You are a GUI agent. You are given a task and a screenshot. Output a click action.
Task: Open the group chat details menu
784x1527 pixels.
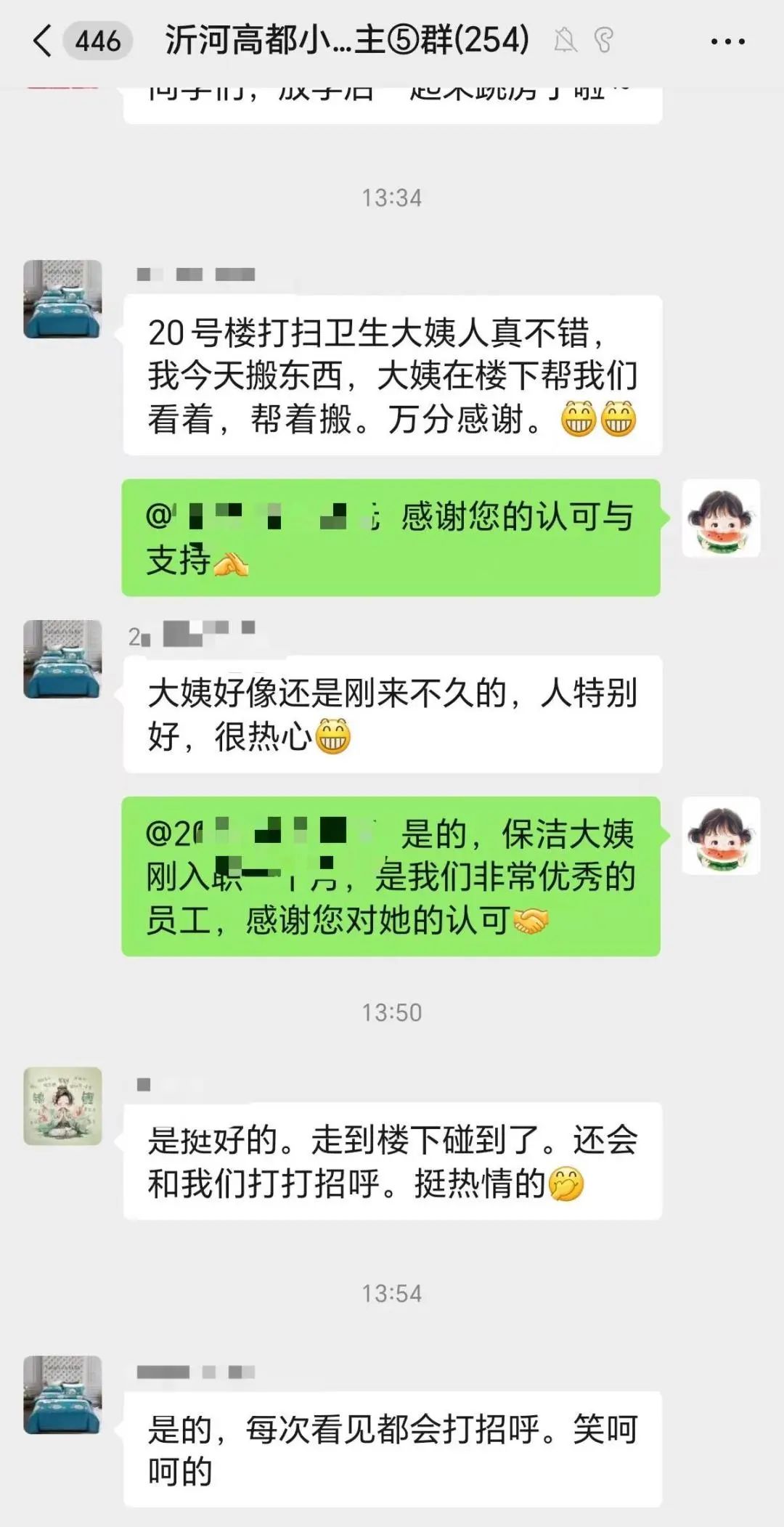click(x=727, y=41)
